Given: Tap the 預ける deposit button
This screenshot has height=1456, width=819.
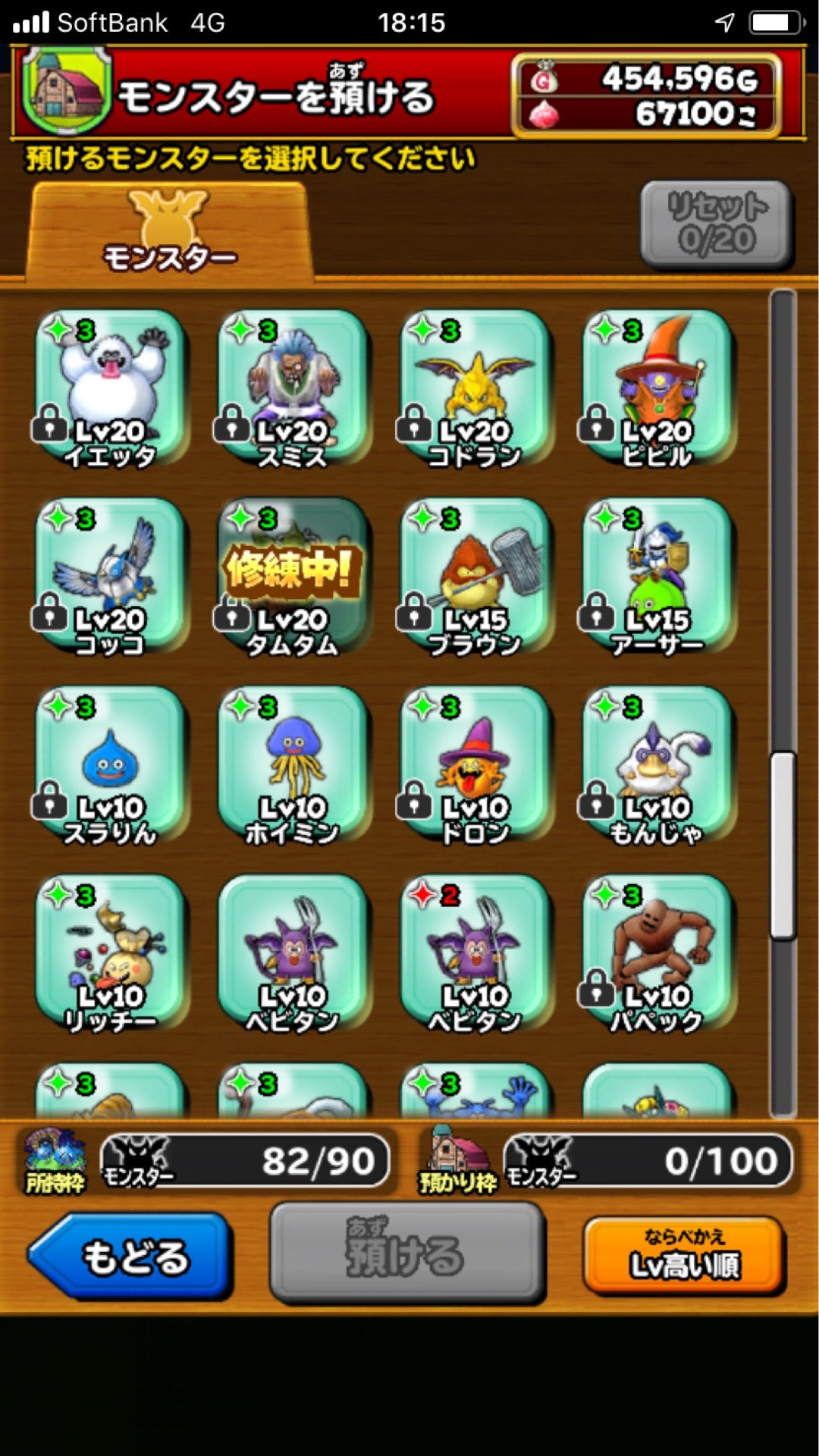Looking at the screenshot, I should pyautogui.click(x=408, y=1253).
